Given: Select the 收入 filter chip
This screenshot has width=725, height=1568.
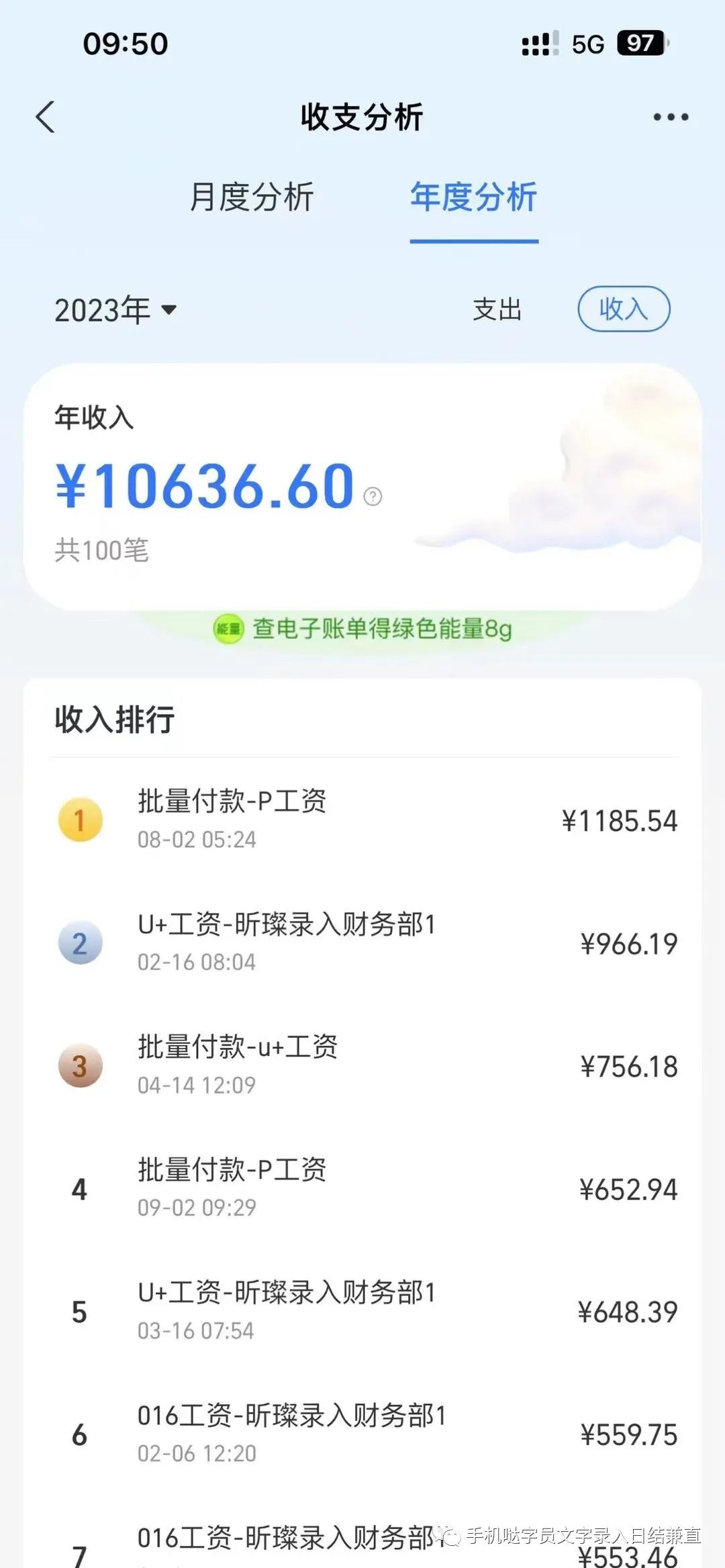Looking at the screenshot, I should tap(624, 309).
